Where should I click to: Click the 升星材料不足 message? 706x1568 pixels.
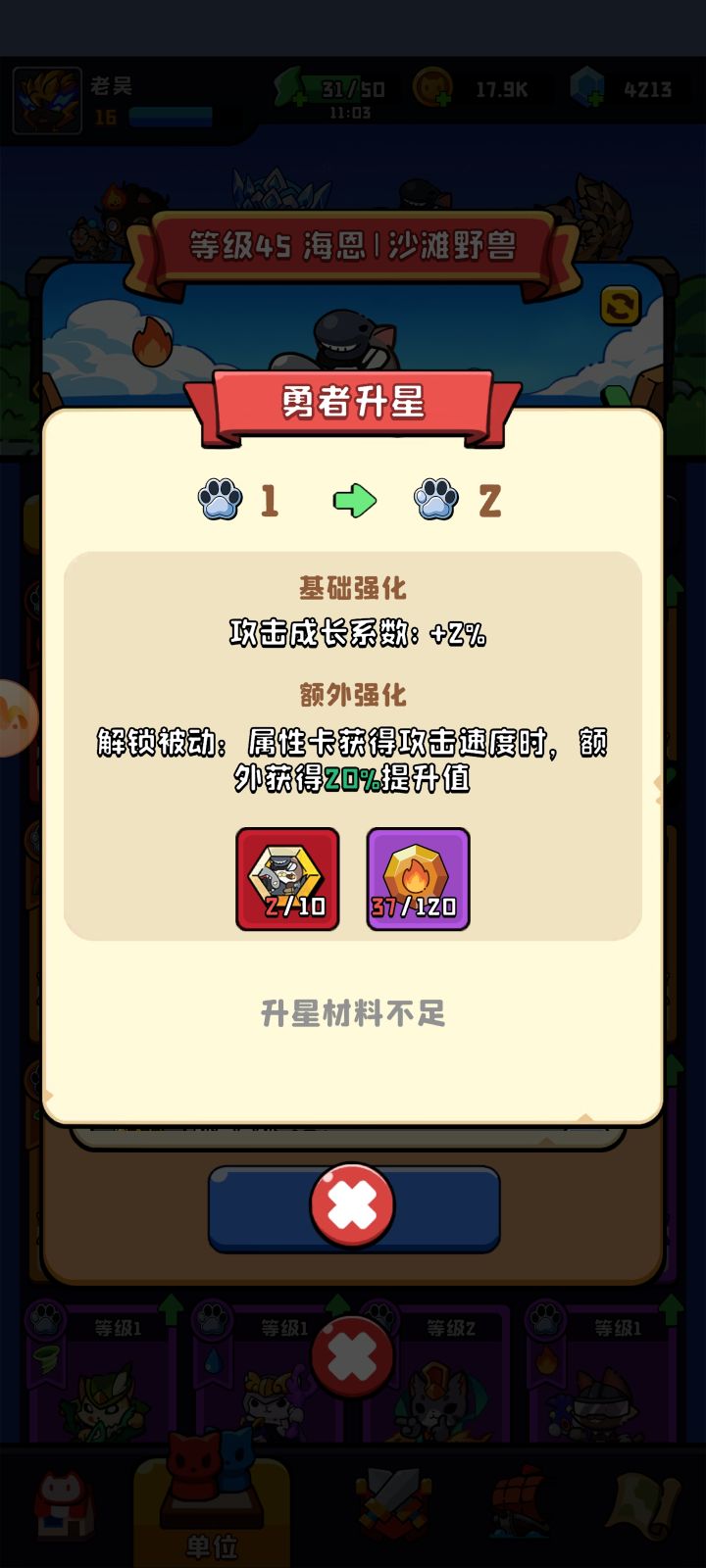pos(353,1016)
